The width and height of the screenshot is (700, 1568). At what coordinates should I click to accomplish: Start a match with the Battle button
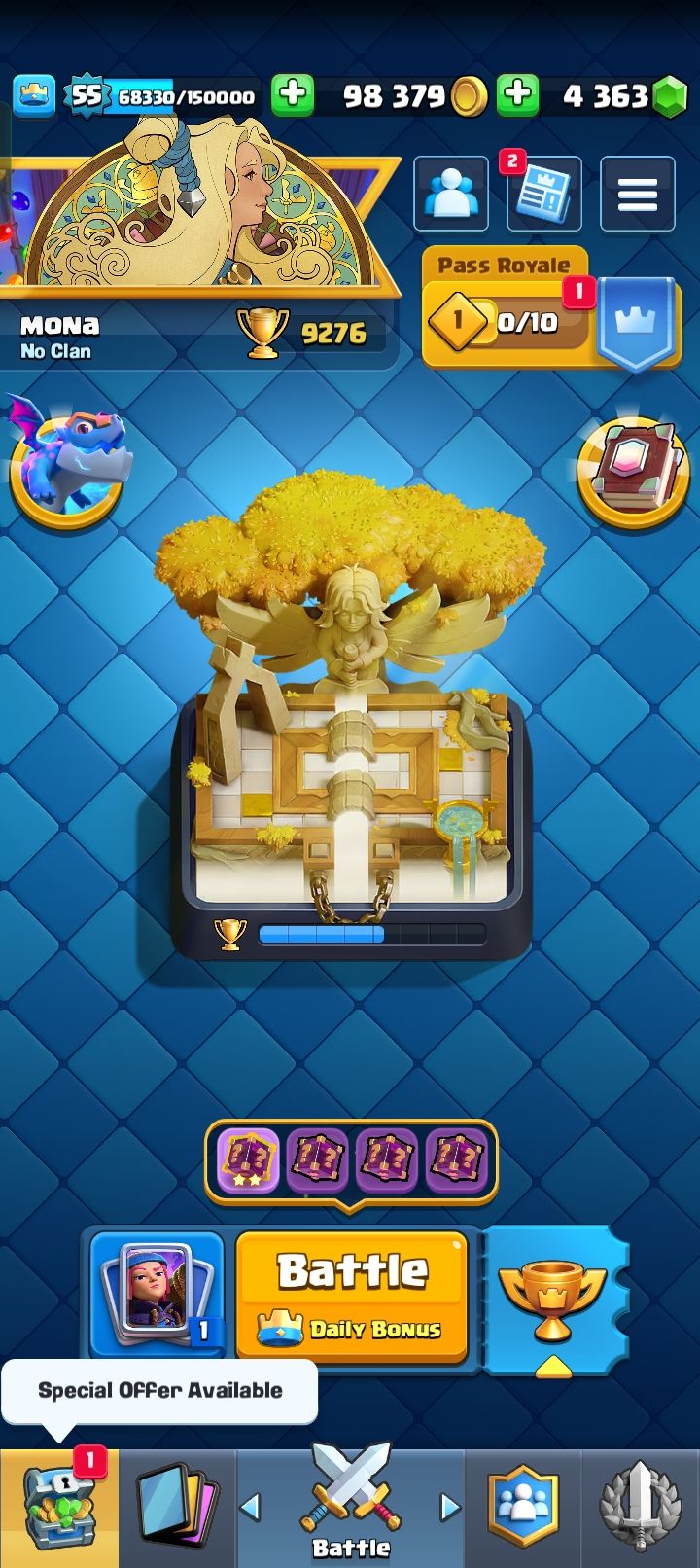tap(352, 1293)
